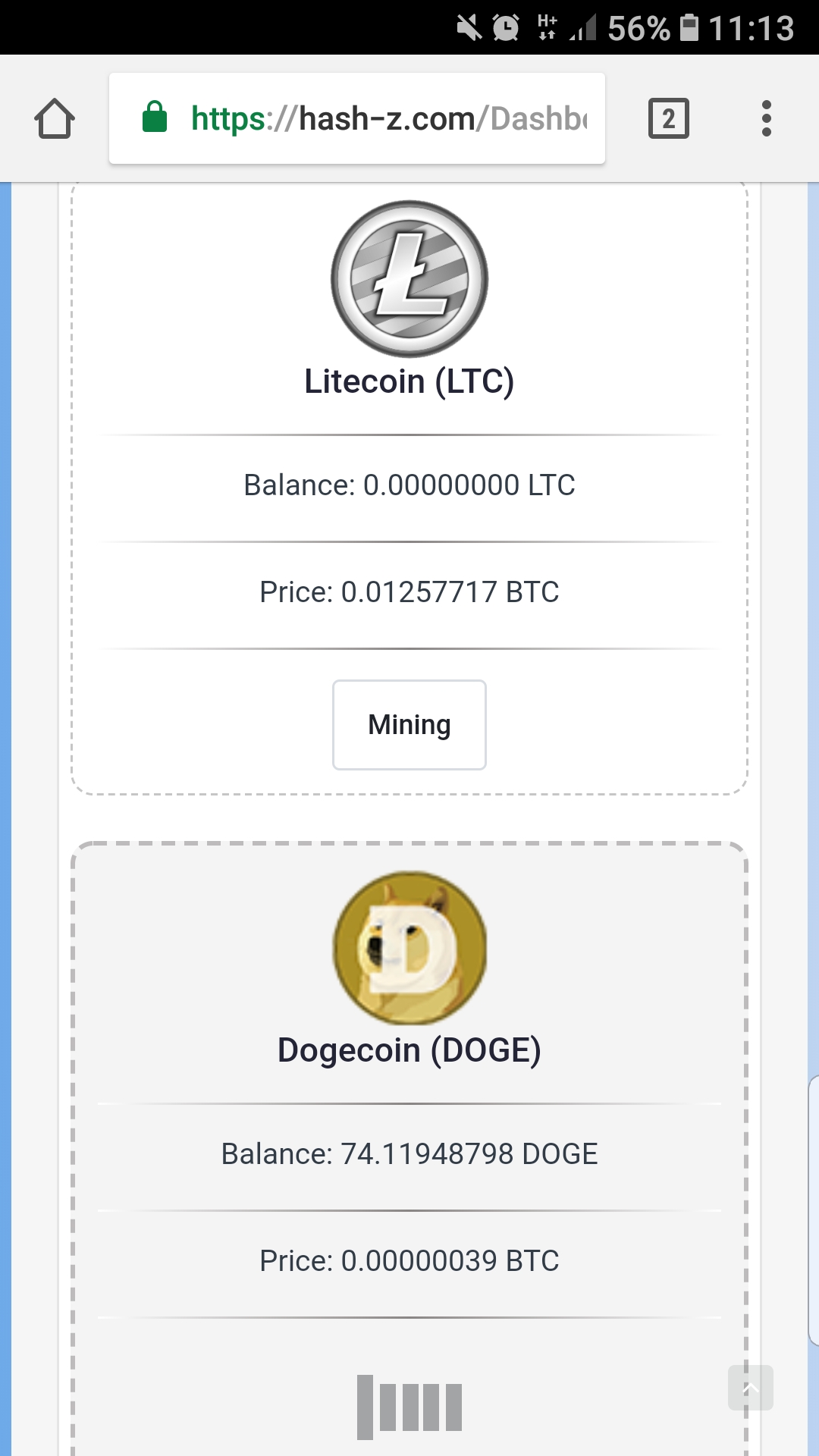Tap the browser home icon

pyautogui.click(x=55, y=119)
